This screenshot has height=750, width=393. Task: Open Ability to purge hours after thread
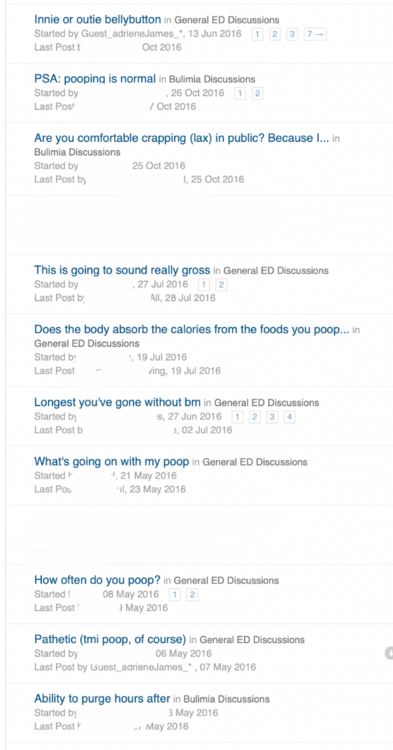tap(102, 699)
